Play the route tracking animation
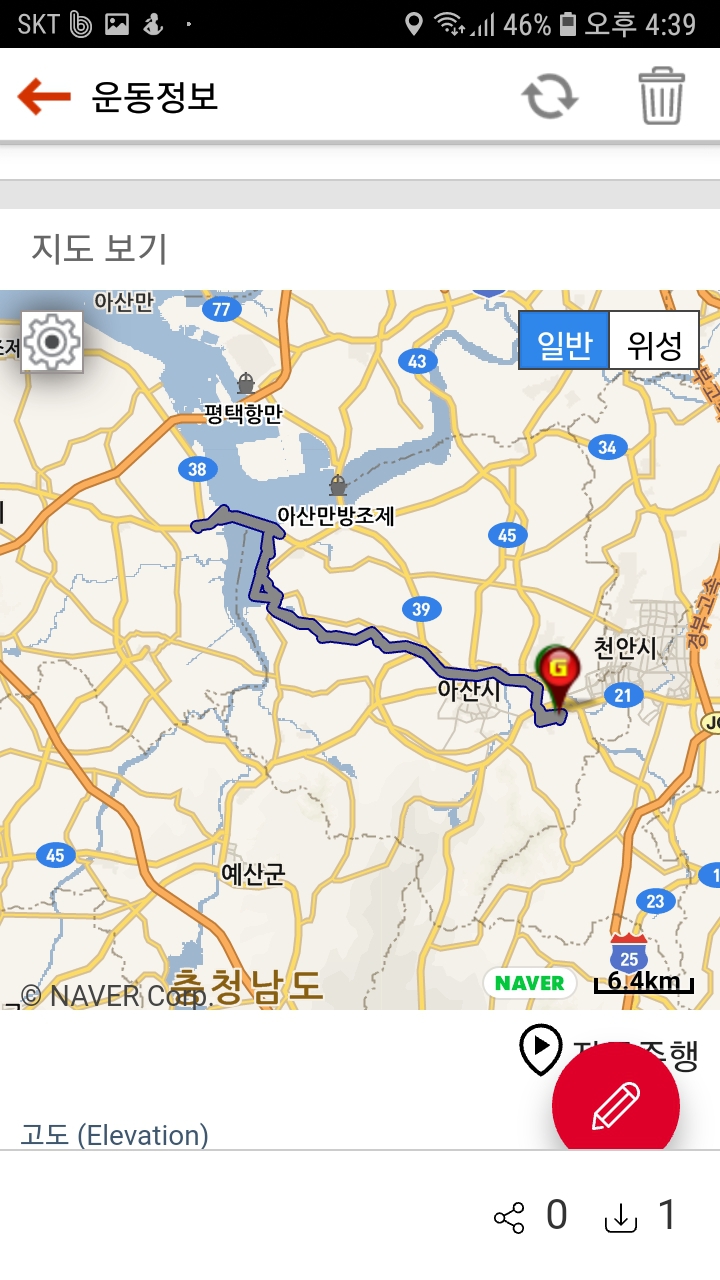Screen dimensions: 720x1280 [541, 1048]
